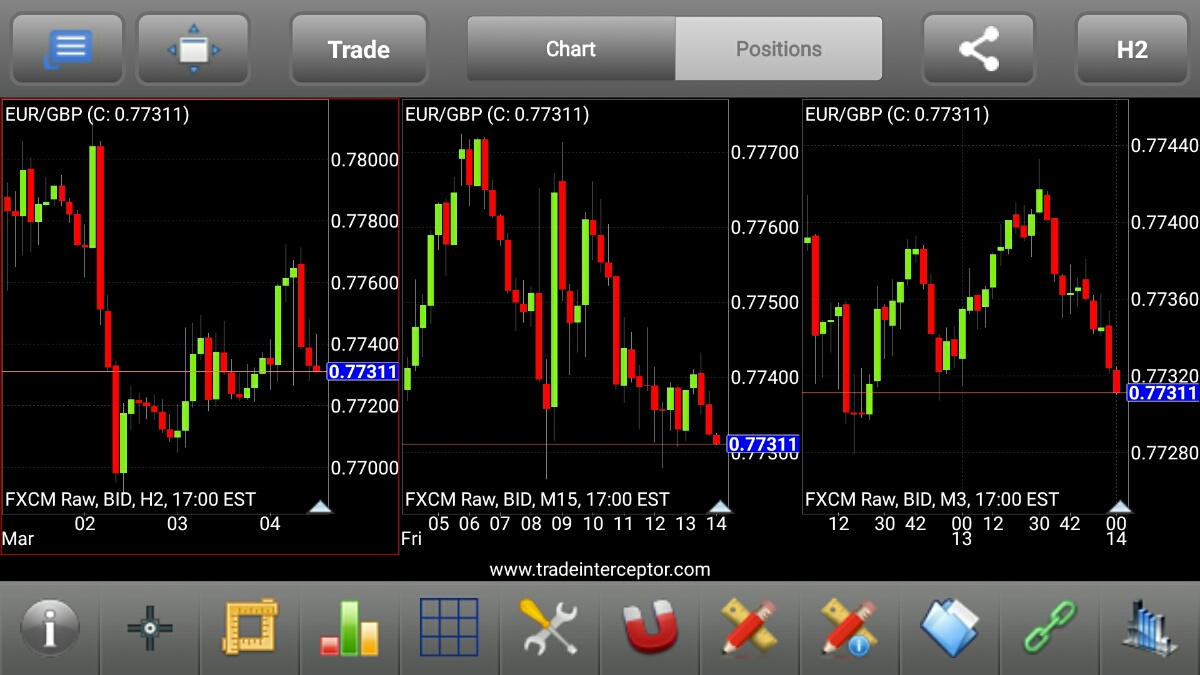Tap the green chain link icon
The height and width of the screenshot is (675, 1200).
pyautogui.click(x=1050, y=629)
